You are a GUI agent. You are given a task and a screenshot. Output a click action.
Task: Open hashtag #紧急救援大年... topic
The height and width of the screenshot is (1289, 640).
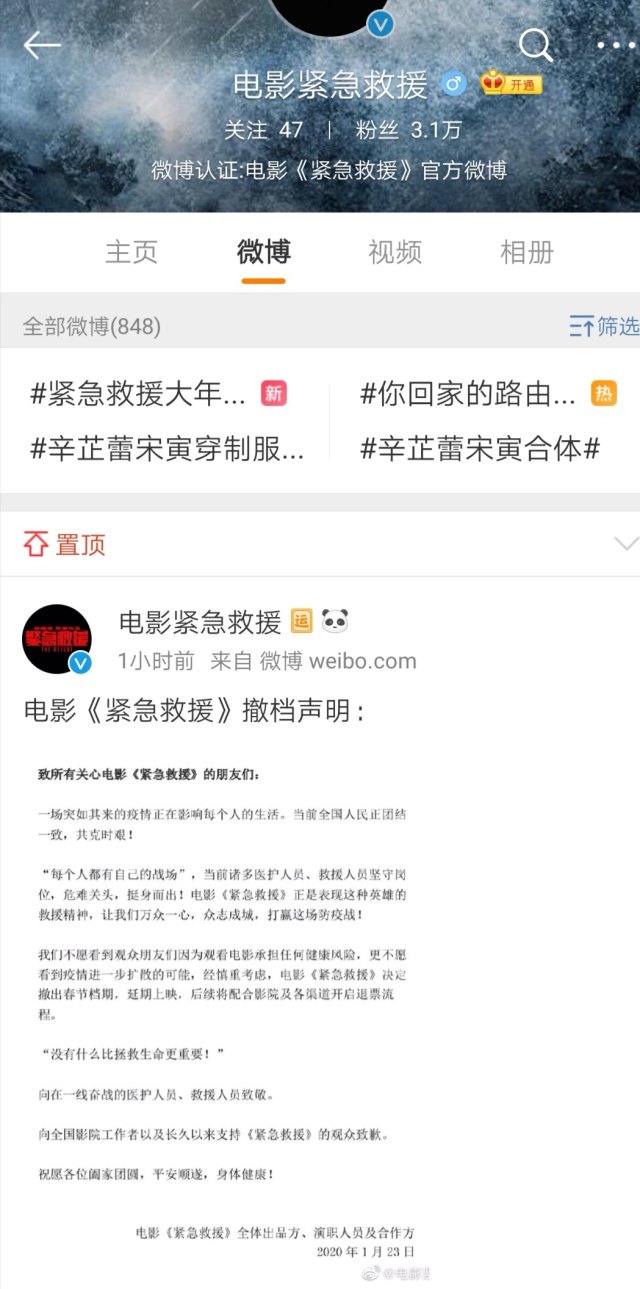[138, 394]
